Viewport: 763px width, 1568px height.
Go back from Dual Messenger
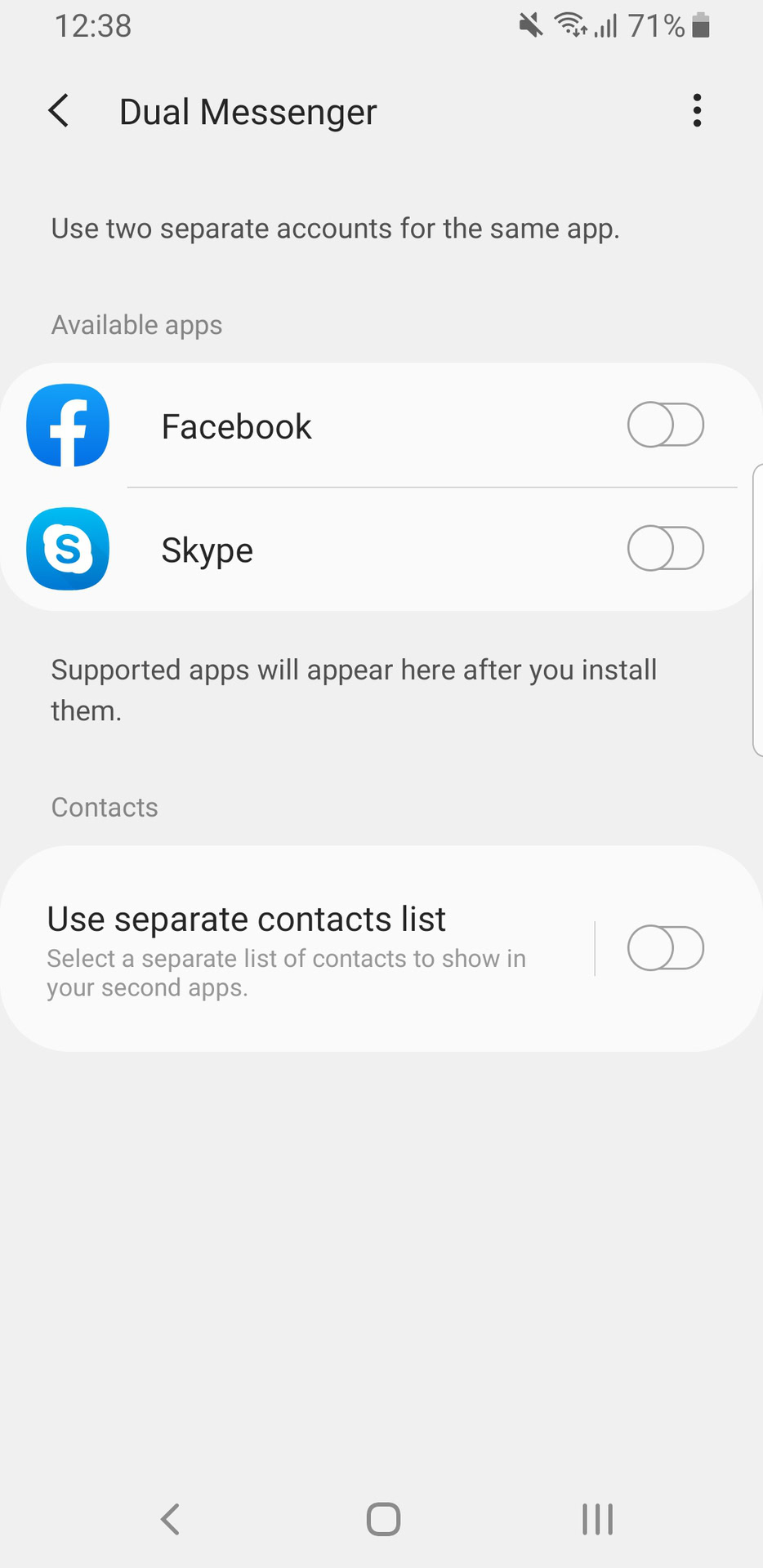59,111
